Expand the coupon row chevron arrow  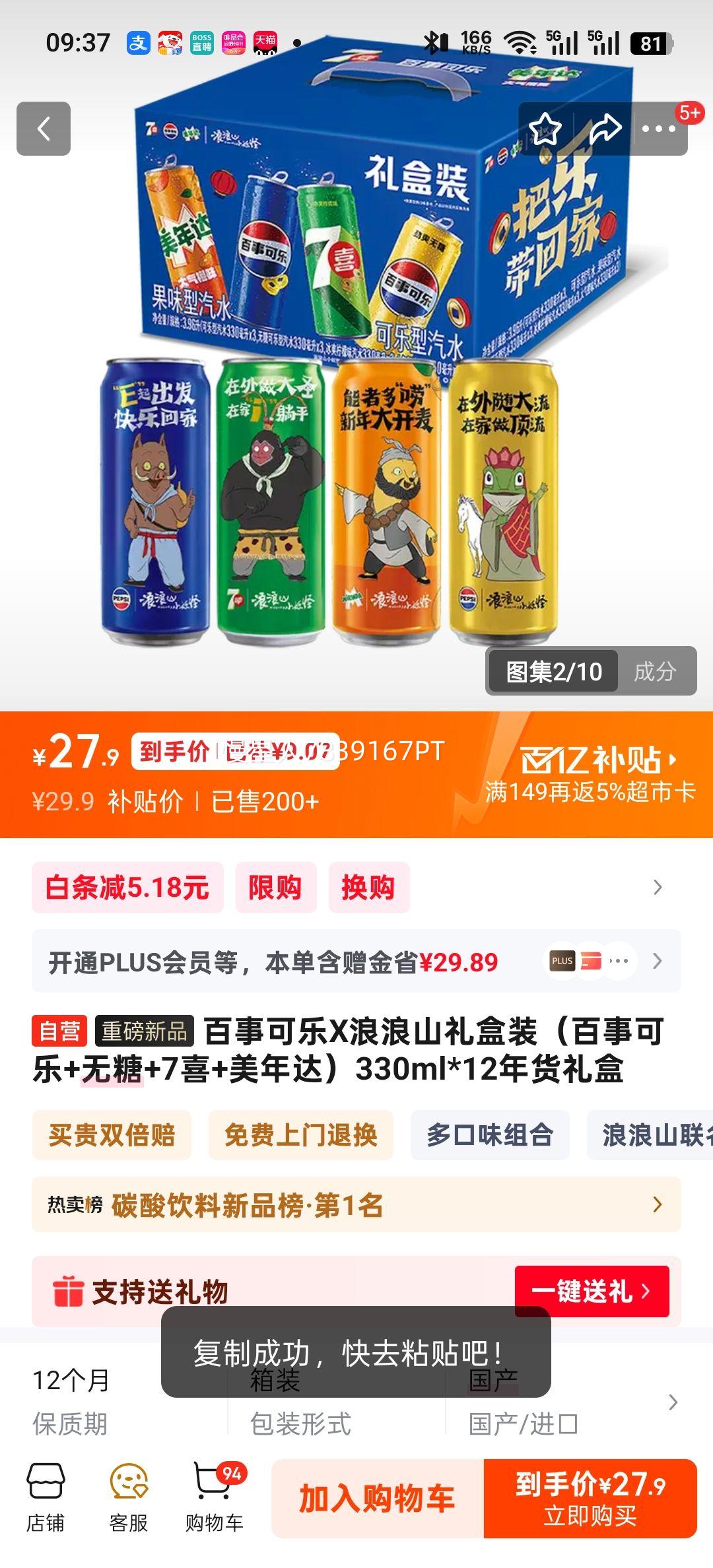(656, 888)
